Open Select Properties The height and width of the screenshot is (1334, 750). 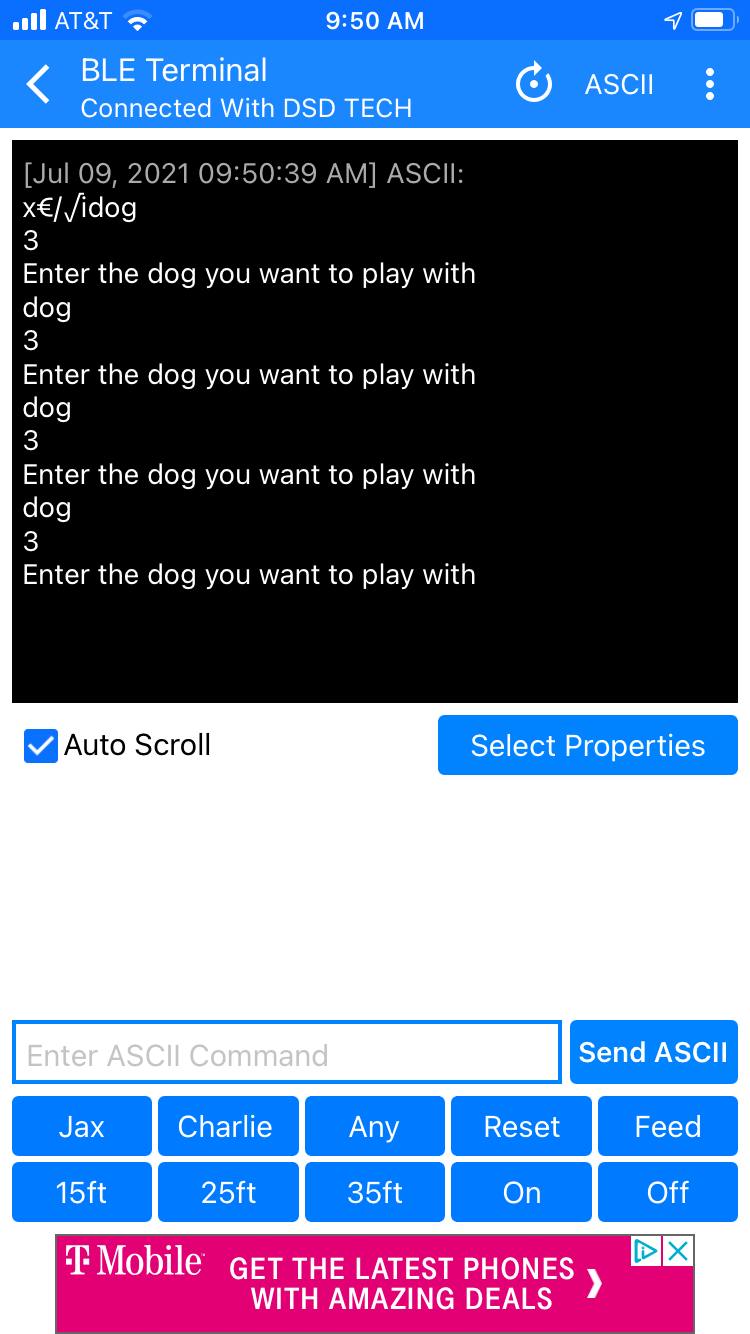pos(587,746)
